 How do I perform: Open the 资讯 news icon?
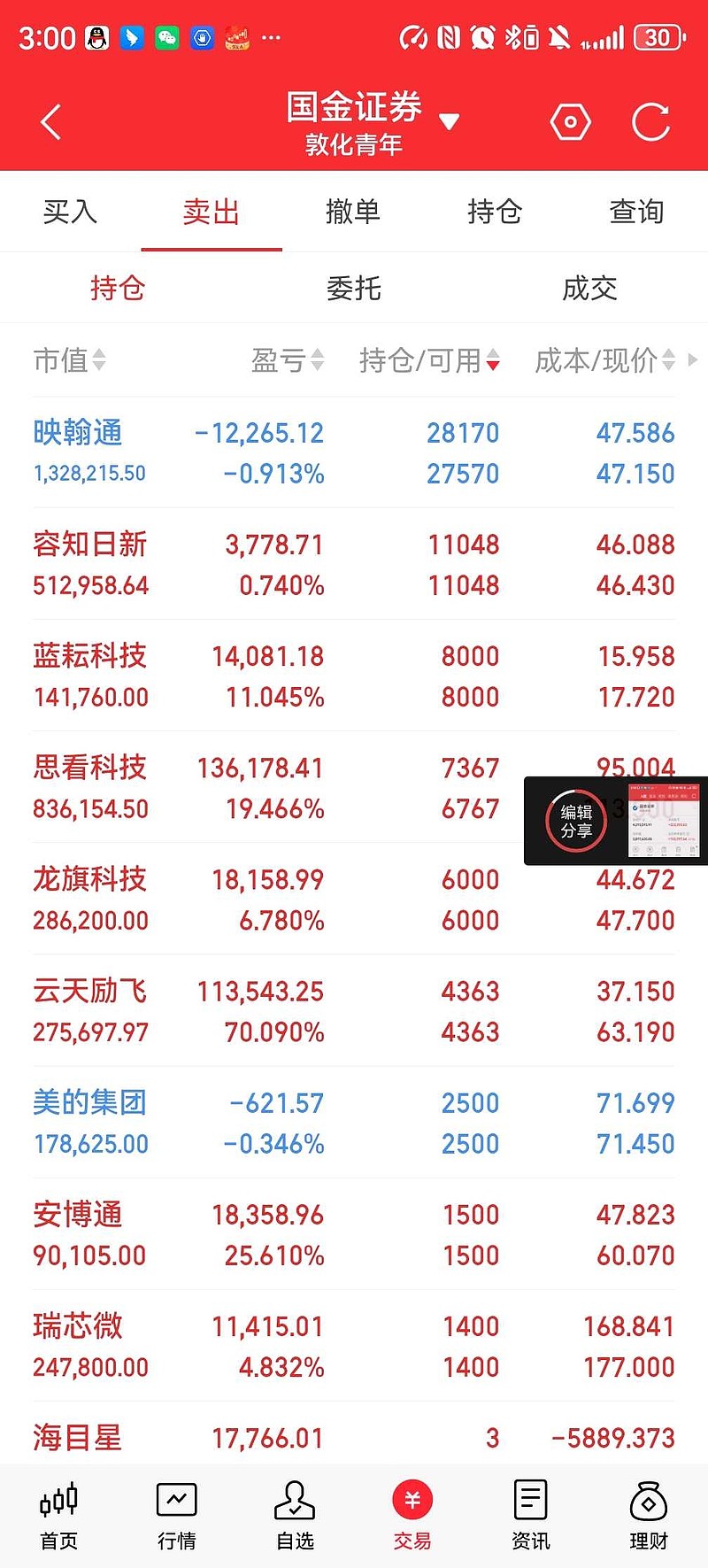pos(529,1514)
